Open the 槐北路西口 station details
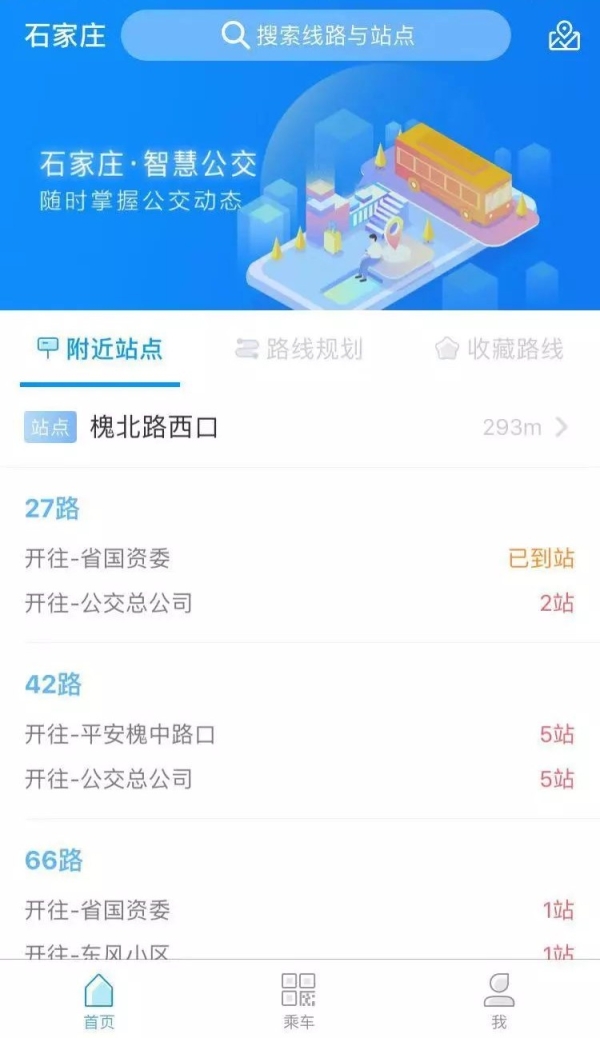The width and height of the screenshot is (600, 1038). [300, 428]
